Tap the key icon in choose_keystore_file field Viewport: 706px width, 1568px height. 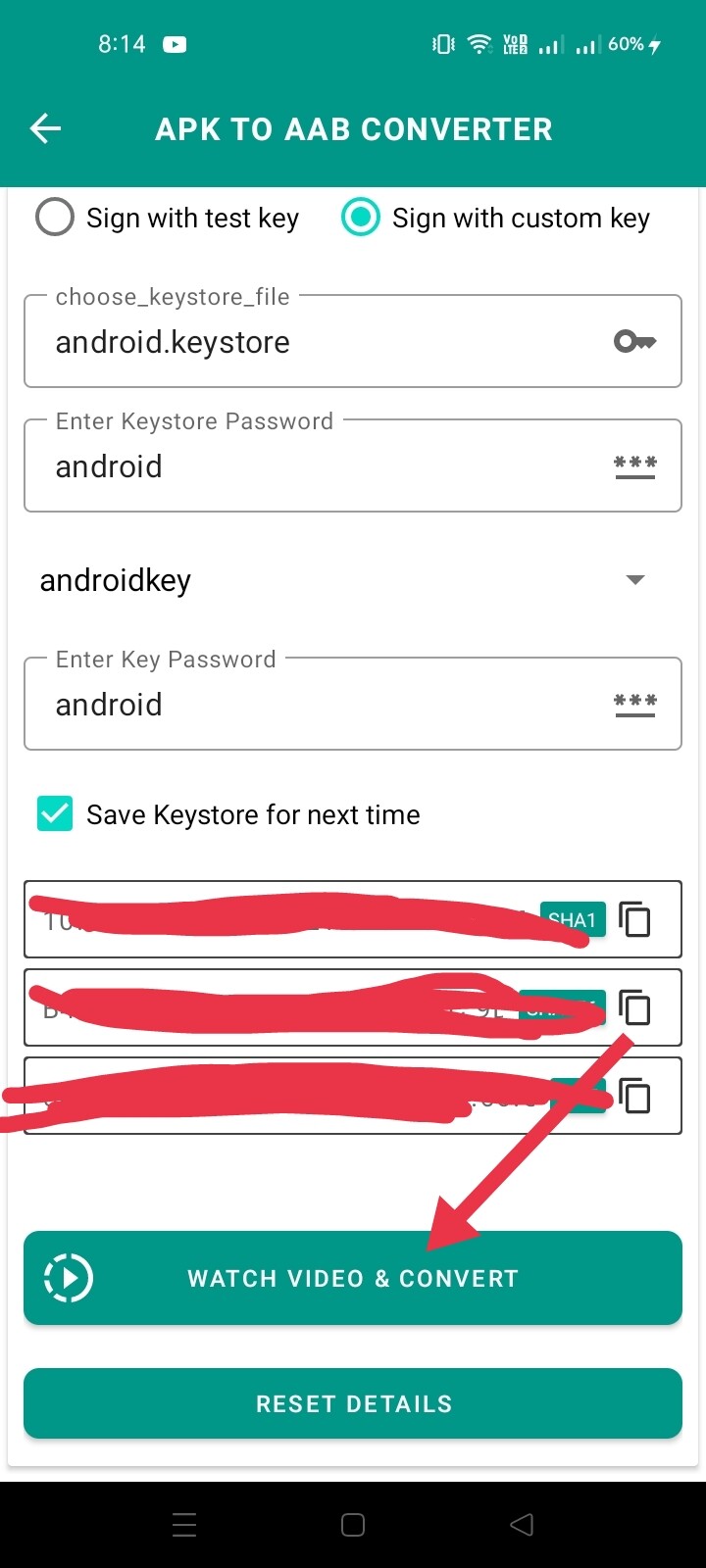(634, 341)
